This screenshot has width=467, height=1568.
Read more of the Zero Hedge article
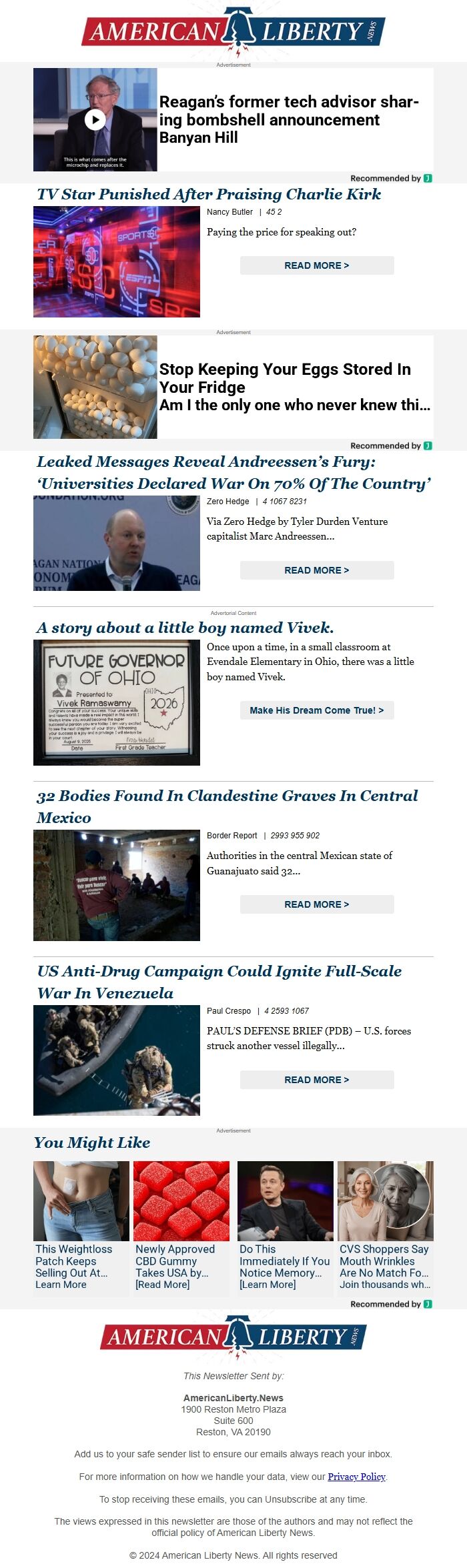tap(316, 570)
